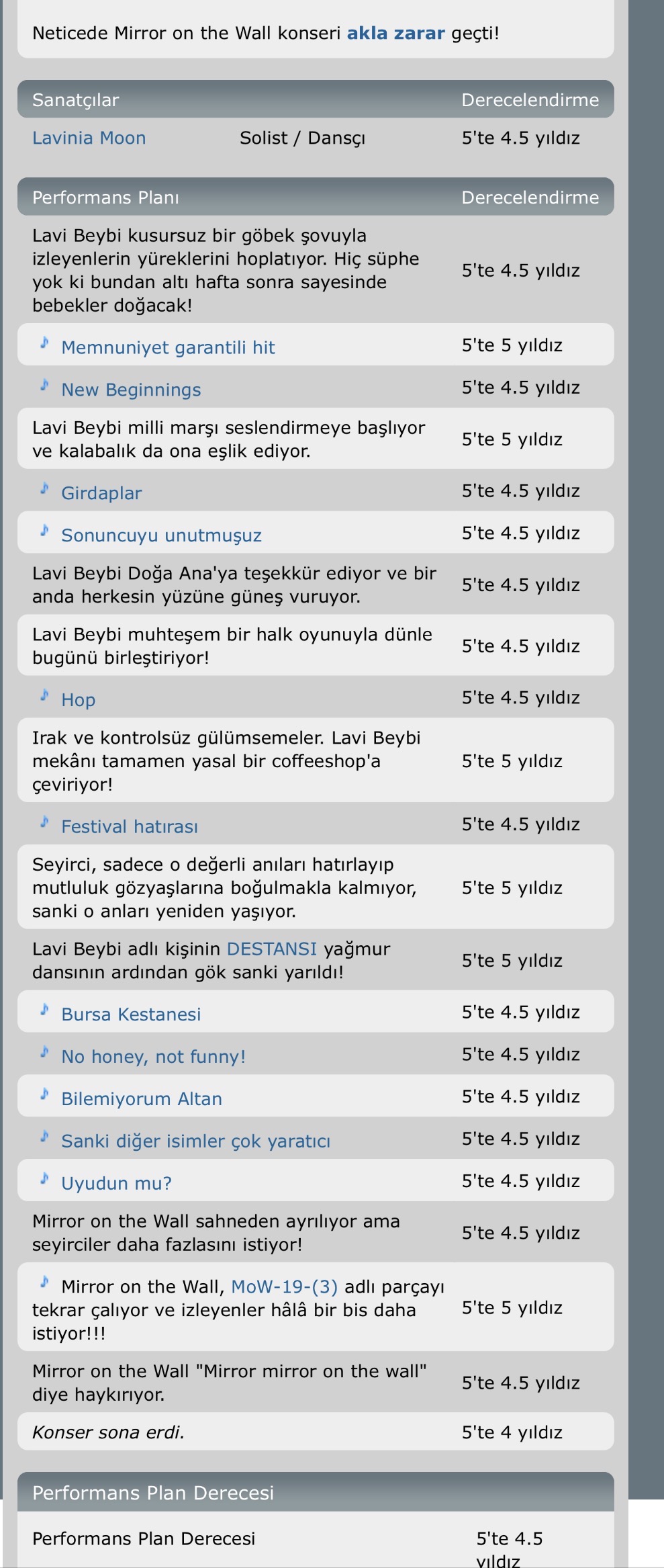
Task: Open Lavinia Moon's artist profile
Action: [89, 138]
